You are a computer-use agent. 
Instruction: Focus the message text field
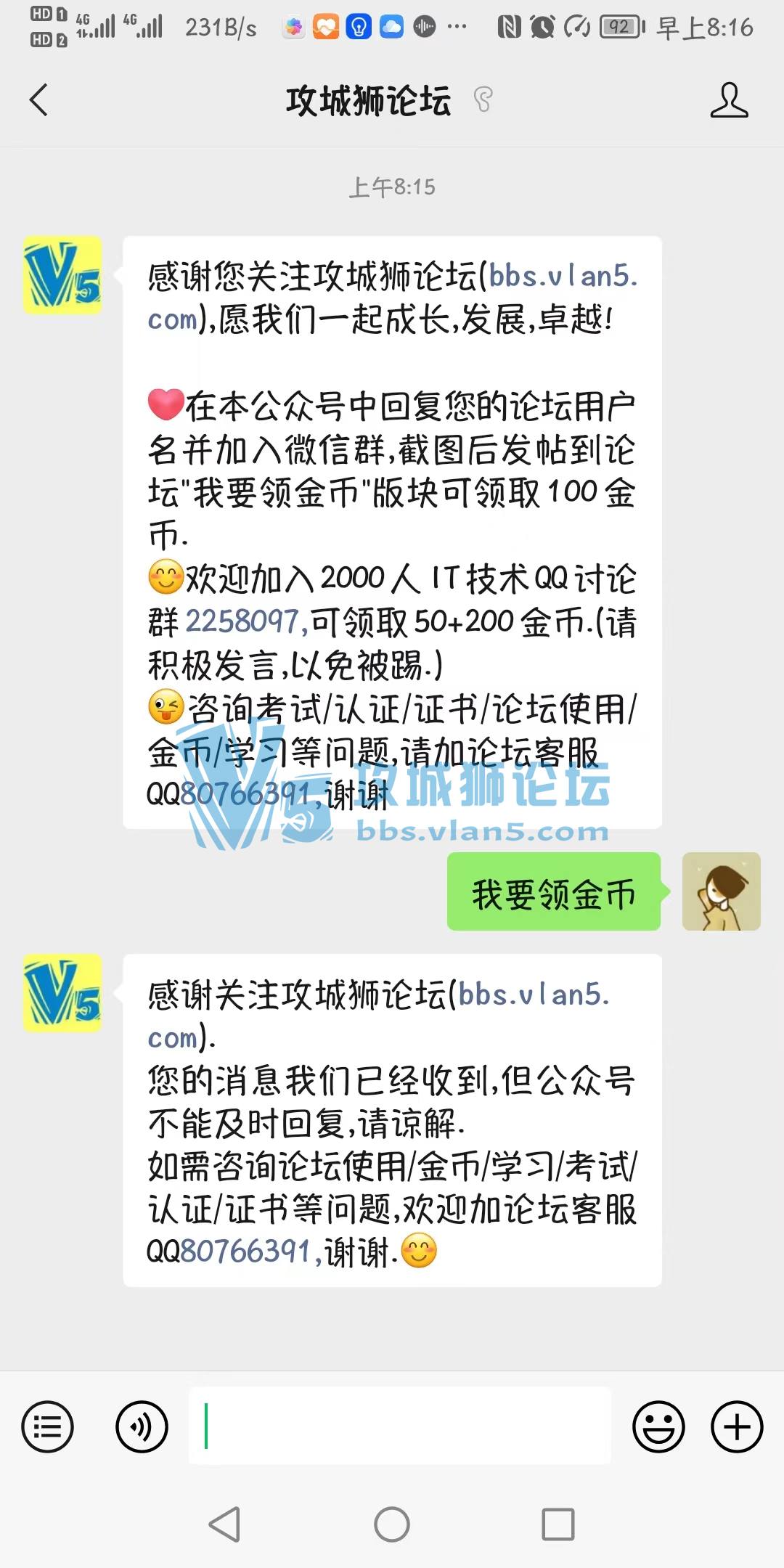[x=399, y=1426]
